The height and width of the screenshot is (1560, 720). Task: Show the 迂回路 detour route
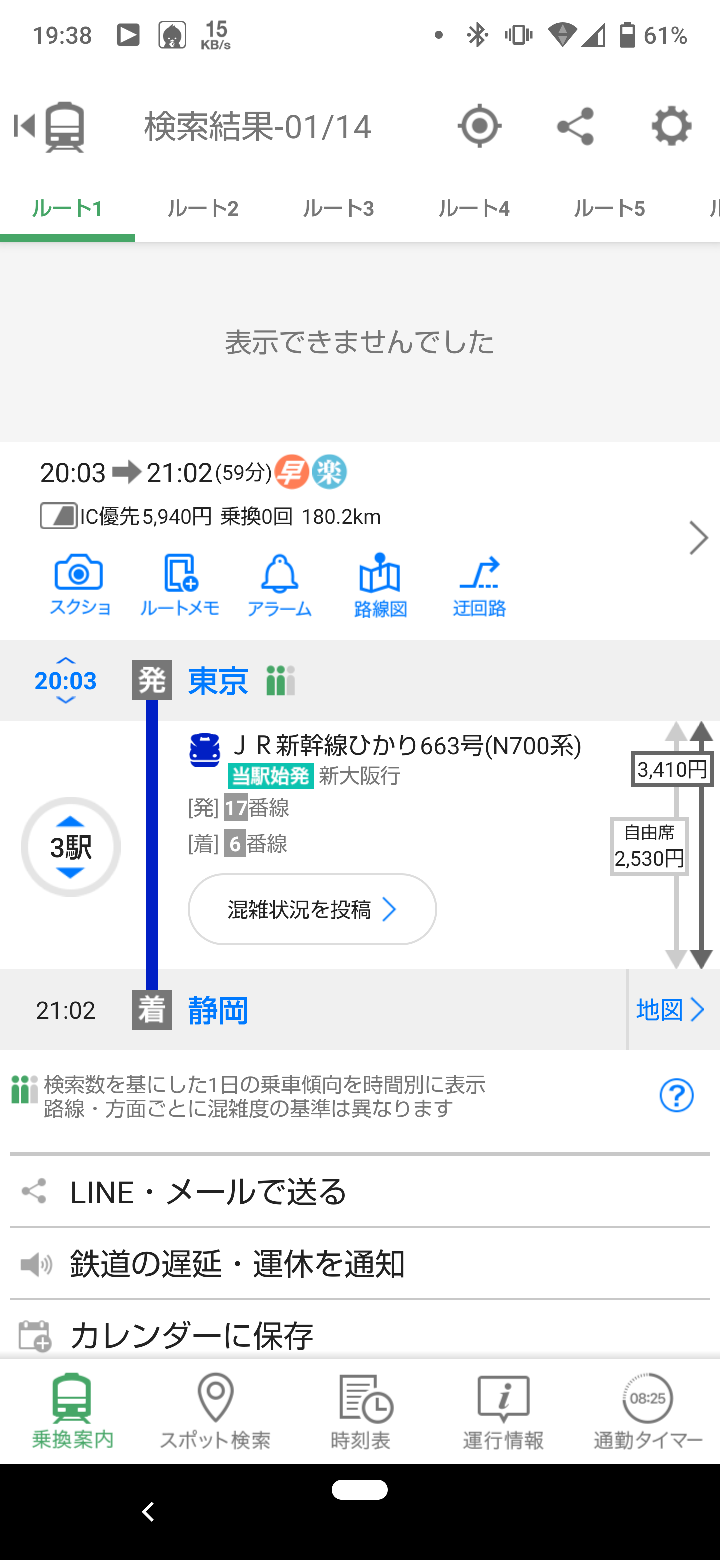coord(479,586)
